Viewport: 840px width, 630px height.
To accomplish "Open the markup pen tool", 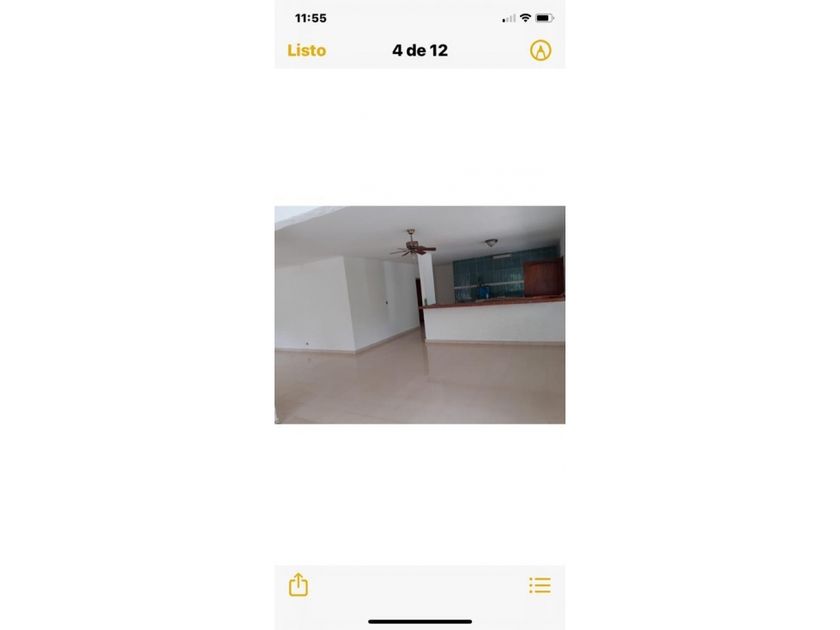I will point(540,50).
